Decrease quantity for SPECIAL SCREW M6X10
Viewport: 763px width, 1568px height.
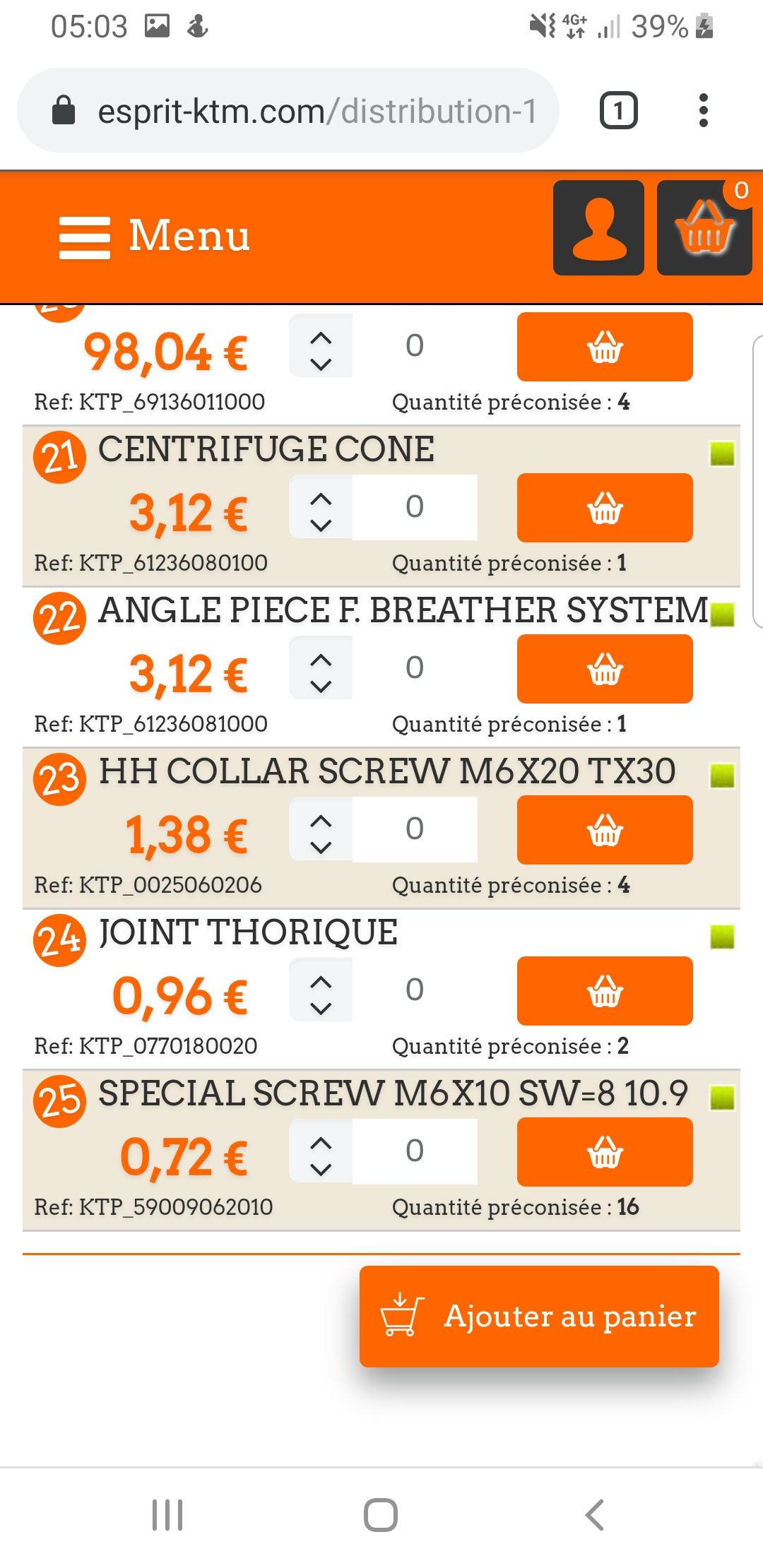click(x=321, y=1169)
